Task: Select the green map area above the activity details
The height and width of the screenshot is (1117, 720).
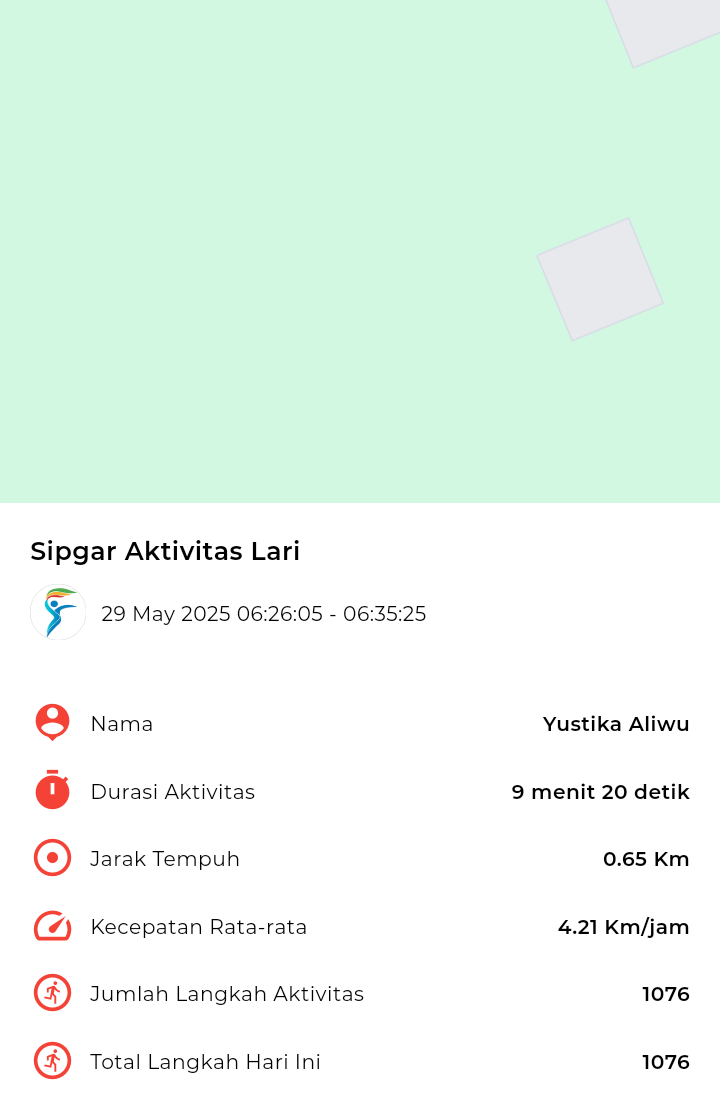Action: tap(300, 250)
